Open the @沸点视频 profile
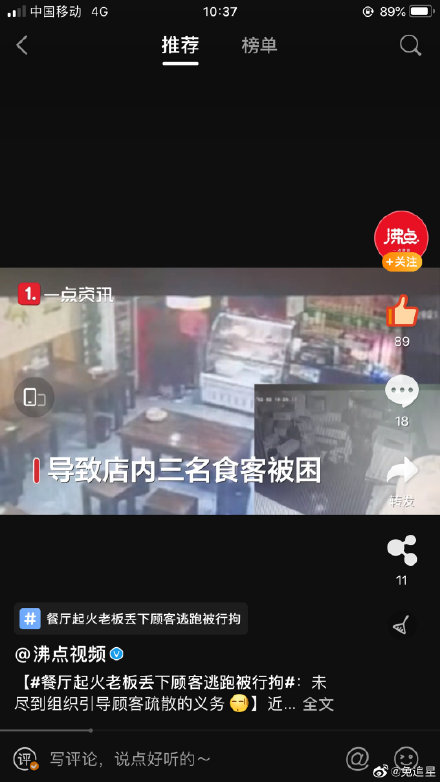The height and width of the screenshot is (782, 440). point(69,654)
